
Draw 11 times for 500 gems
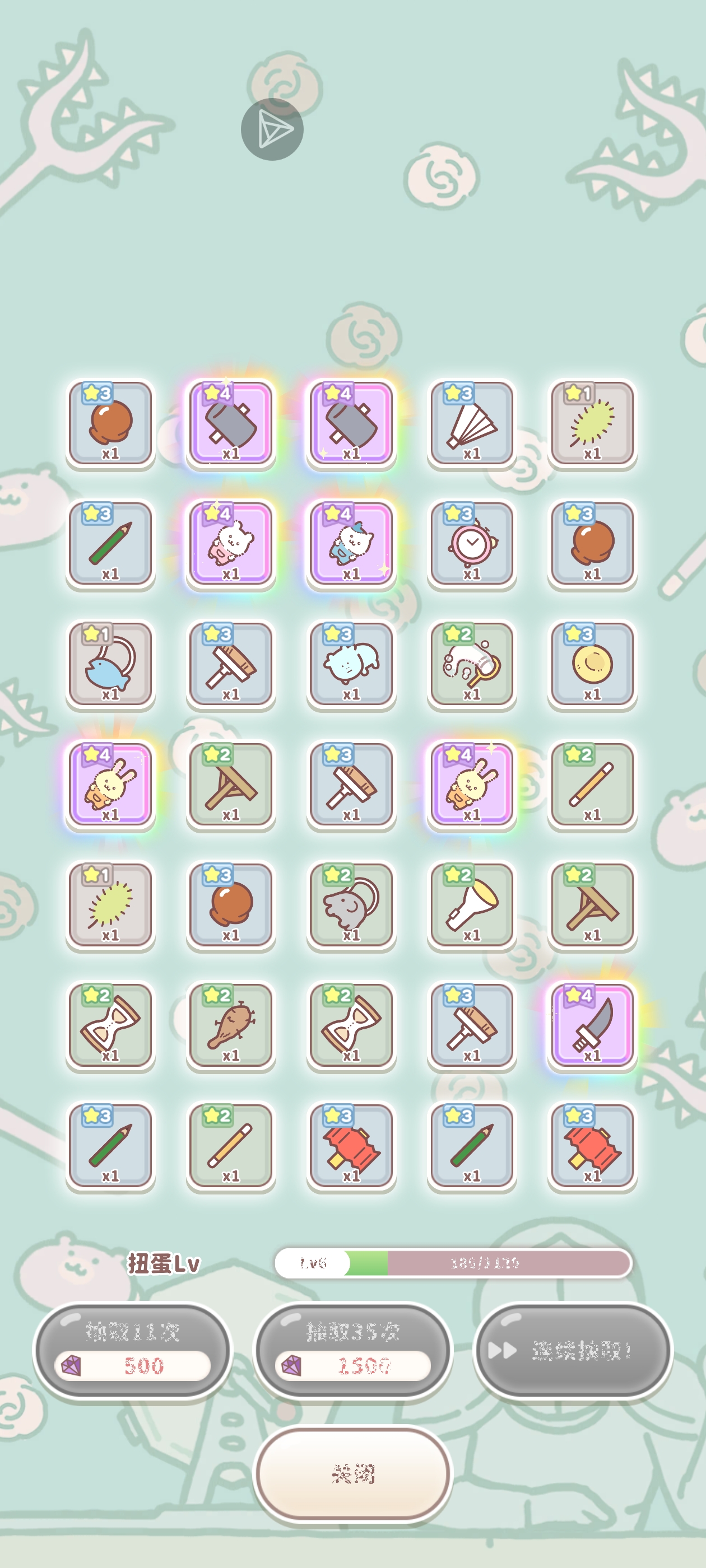[132, 1350]
